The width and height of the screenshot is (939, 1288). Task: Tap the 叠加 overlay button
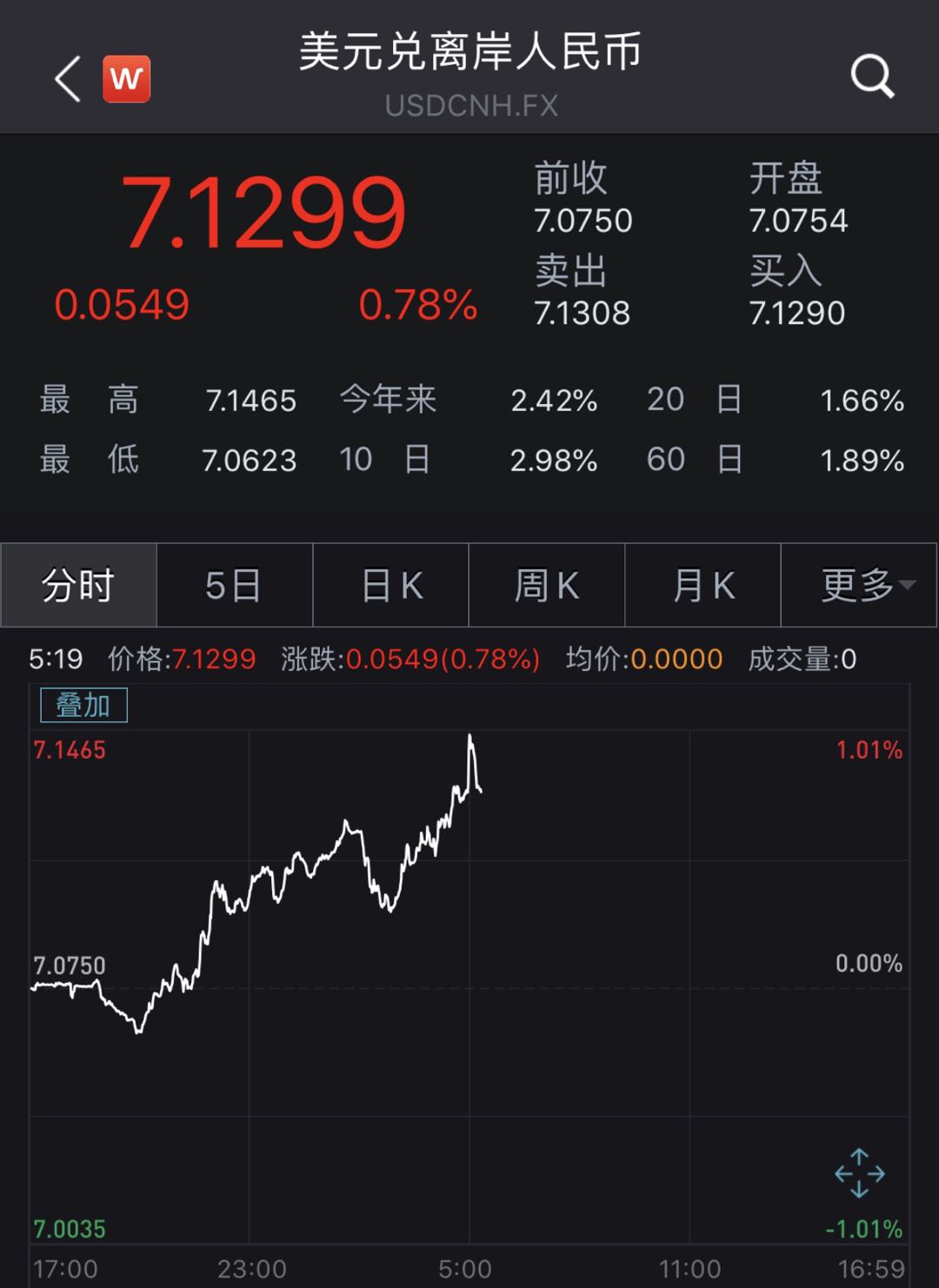[x=83, y=705]
